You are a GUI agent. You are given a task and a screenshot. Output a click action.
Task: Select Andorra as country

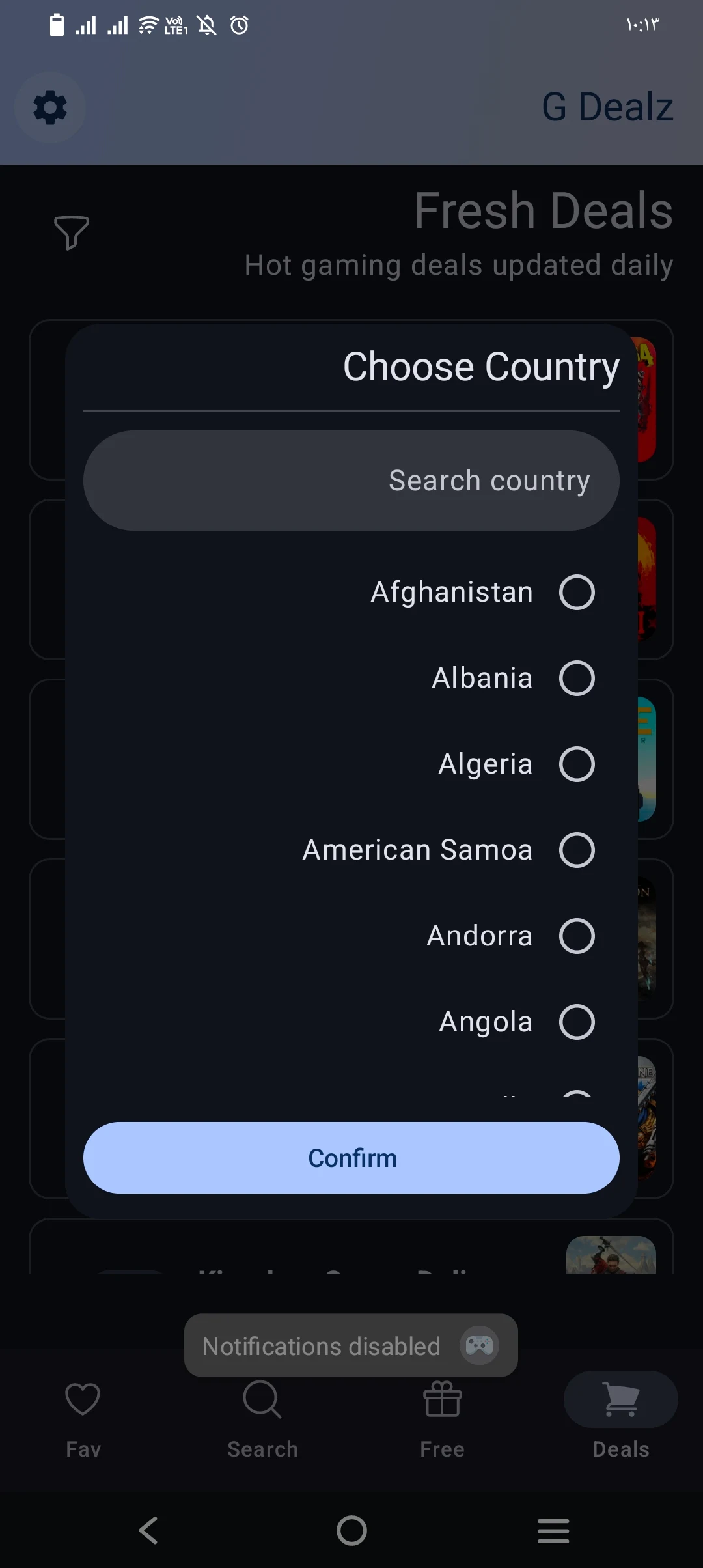577,936
